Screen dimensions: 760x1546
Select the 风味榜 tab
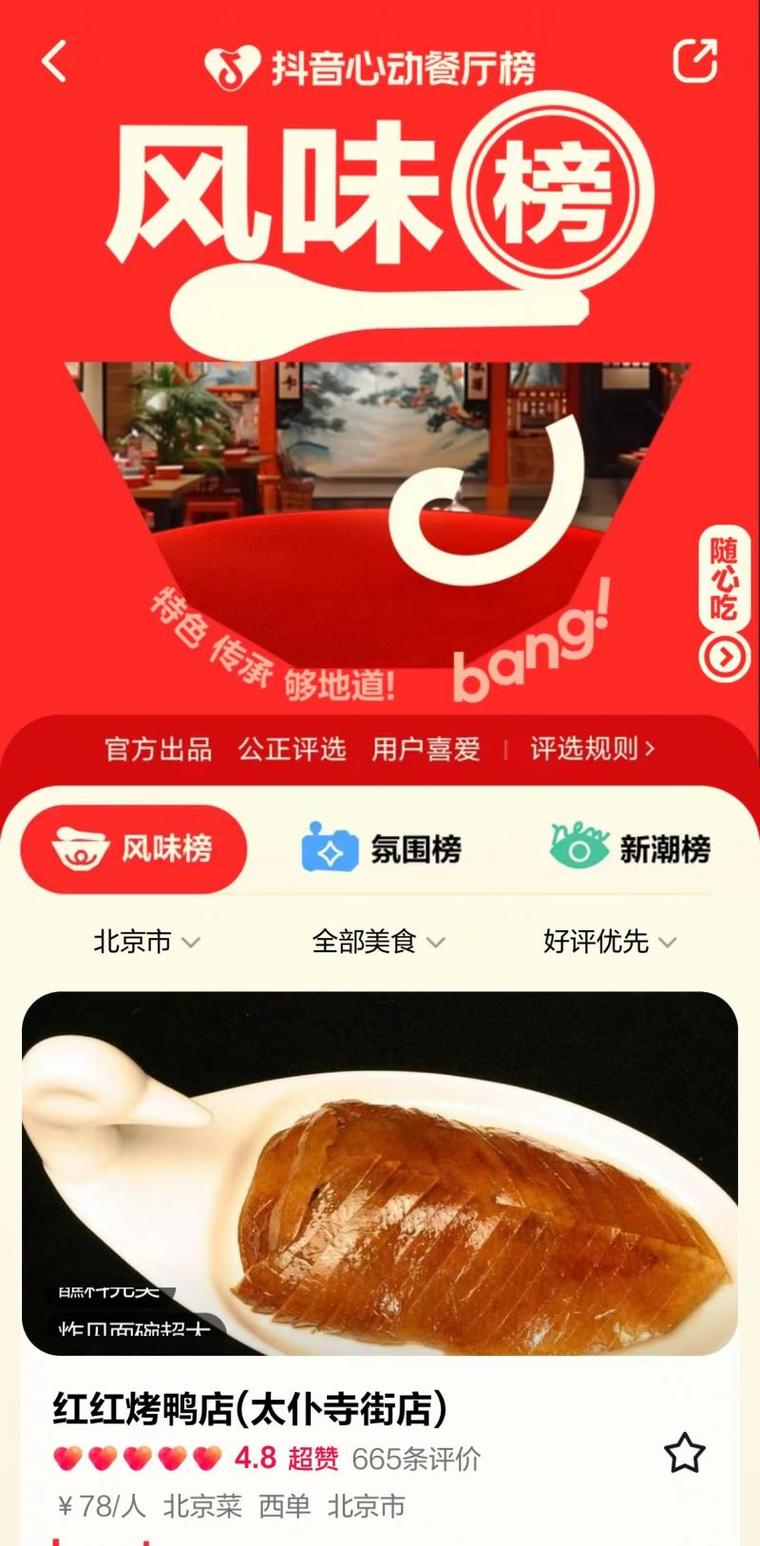pyautogui.click(x=134, y=849)
